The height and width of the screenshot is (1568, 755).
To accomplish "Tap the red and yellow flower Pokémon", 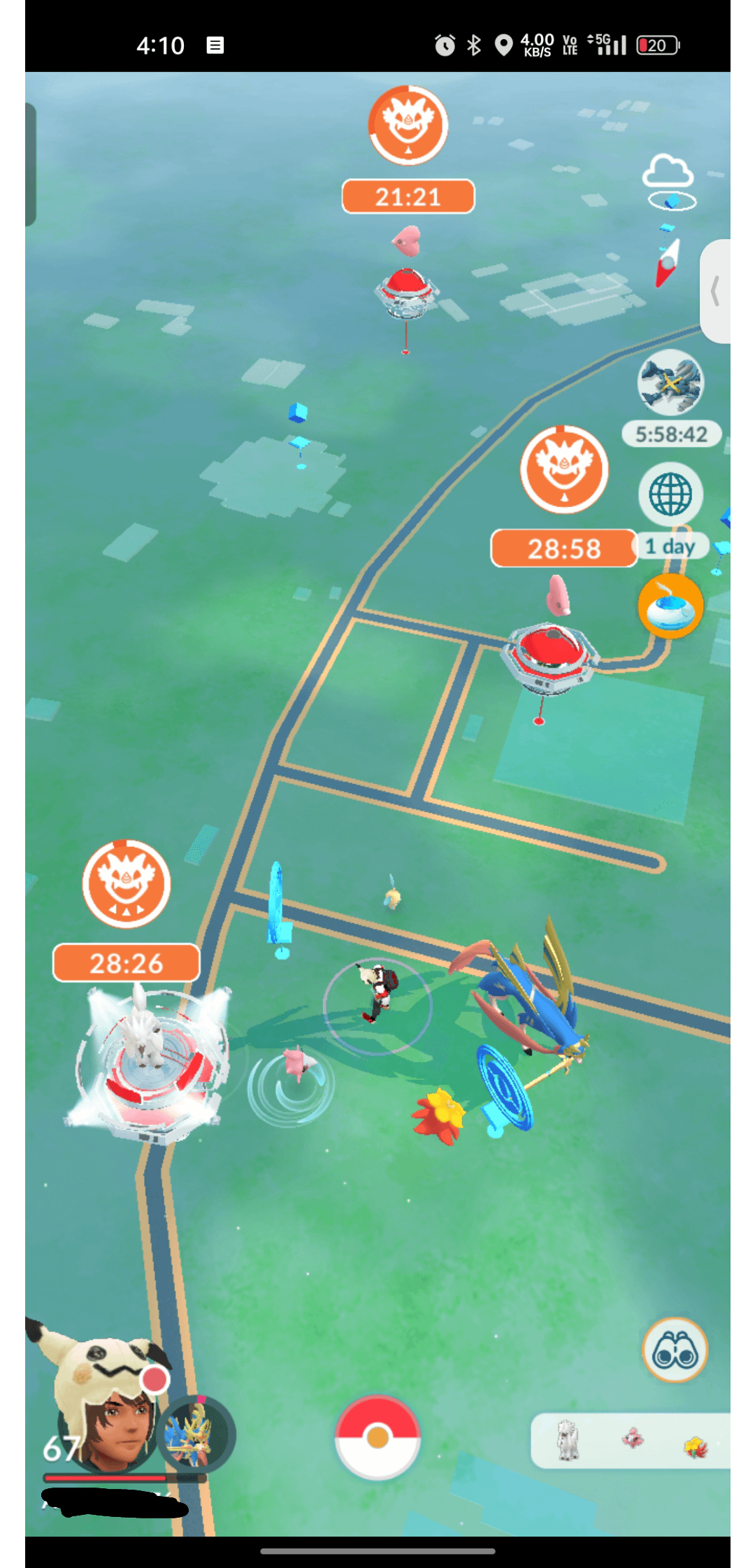I will 439,1114.
